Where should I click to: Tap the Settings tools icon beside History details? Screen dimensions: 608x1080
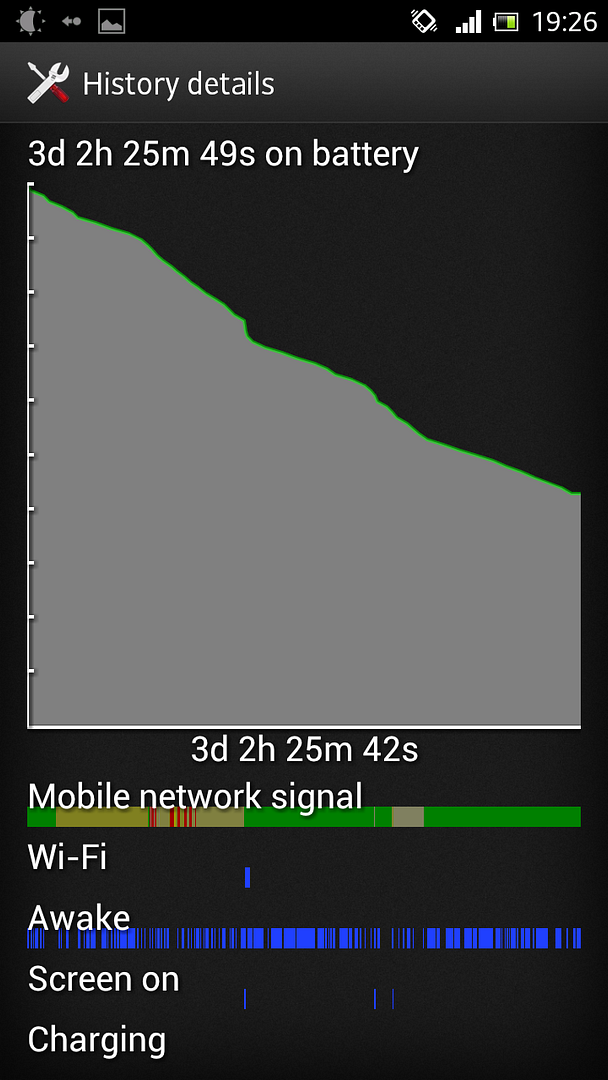[47, 83]
